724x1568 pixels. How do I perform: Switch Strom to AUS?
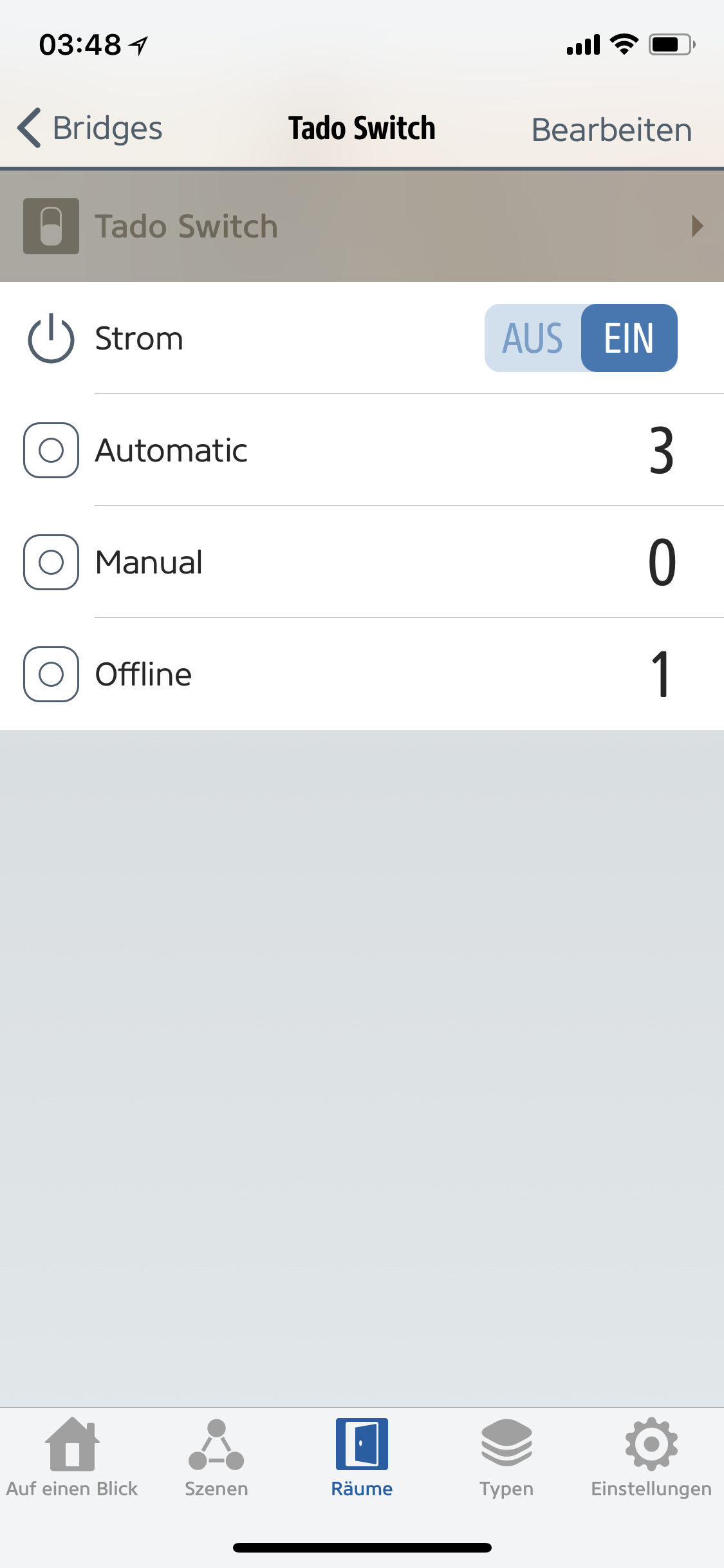[x=533, y=338]
